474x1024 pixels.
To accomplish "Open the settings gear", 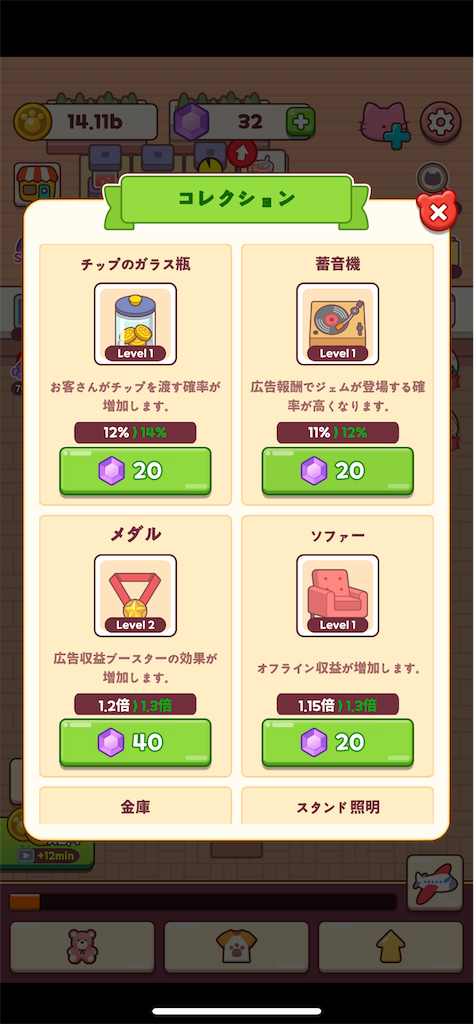I will [x=441, y=122].
